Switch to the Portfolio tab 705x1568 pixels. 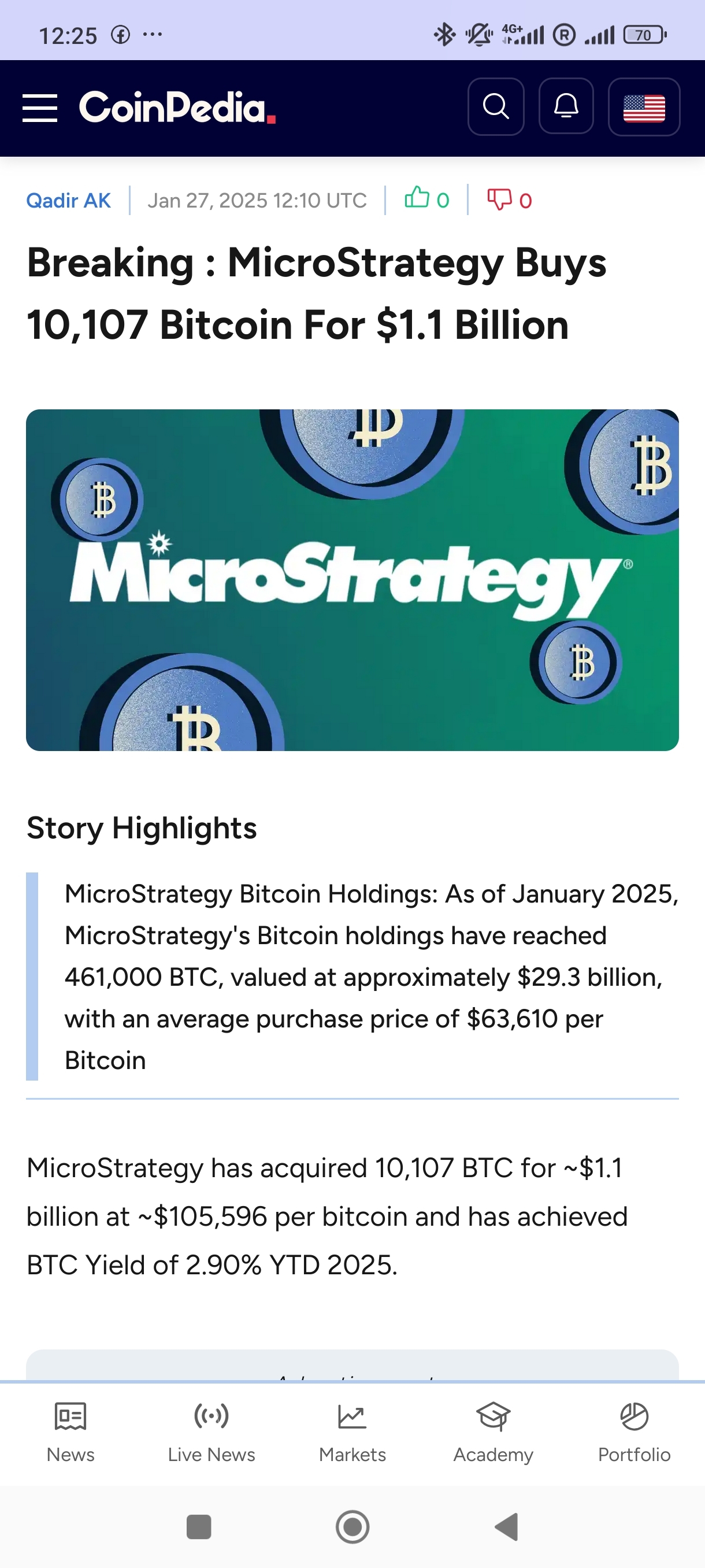634,1432
